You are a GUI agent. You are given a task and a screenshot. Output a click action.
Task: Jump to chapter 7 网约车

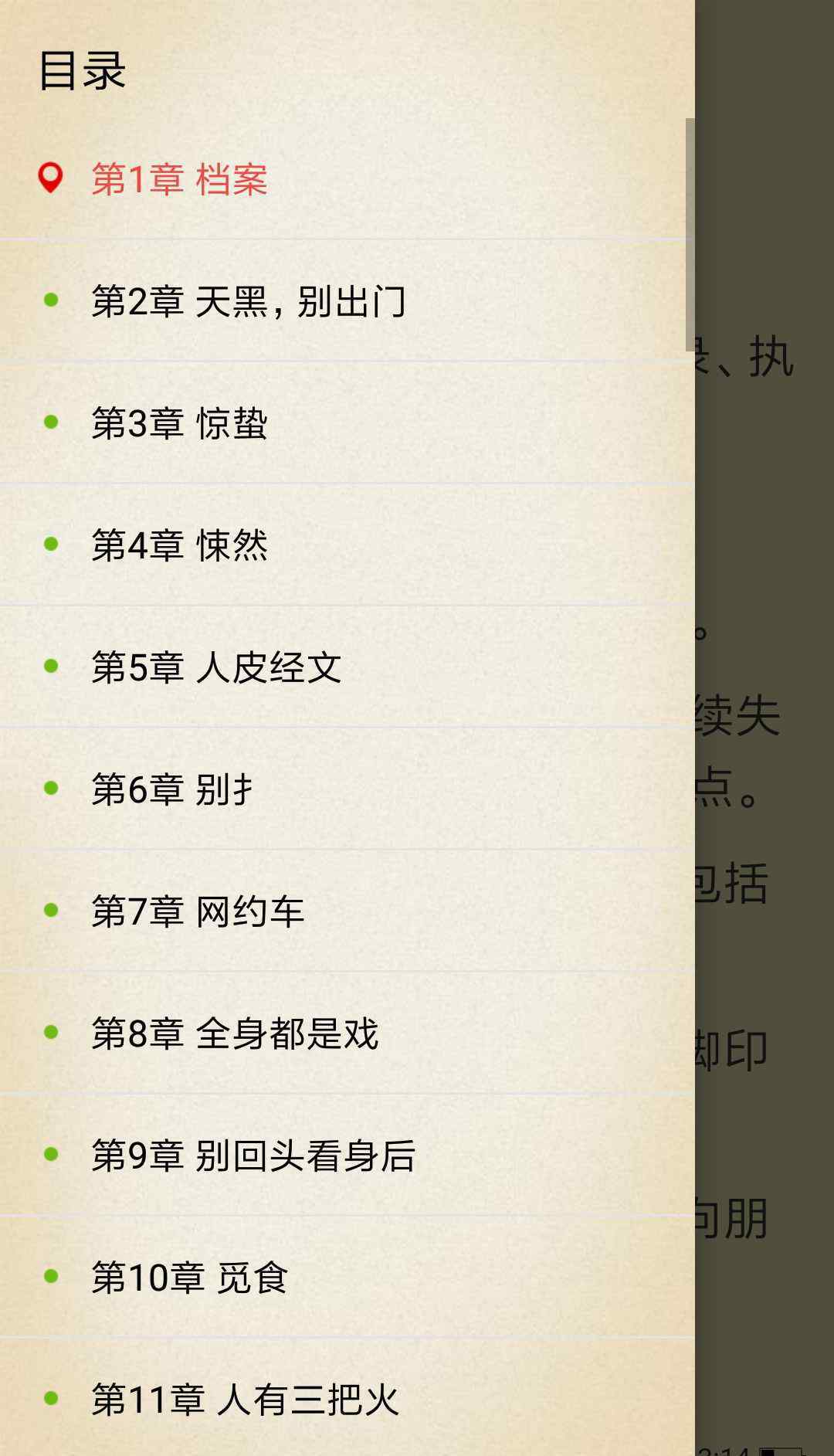pyautogui.click(x=198, y=911)
